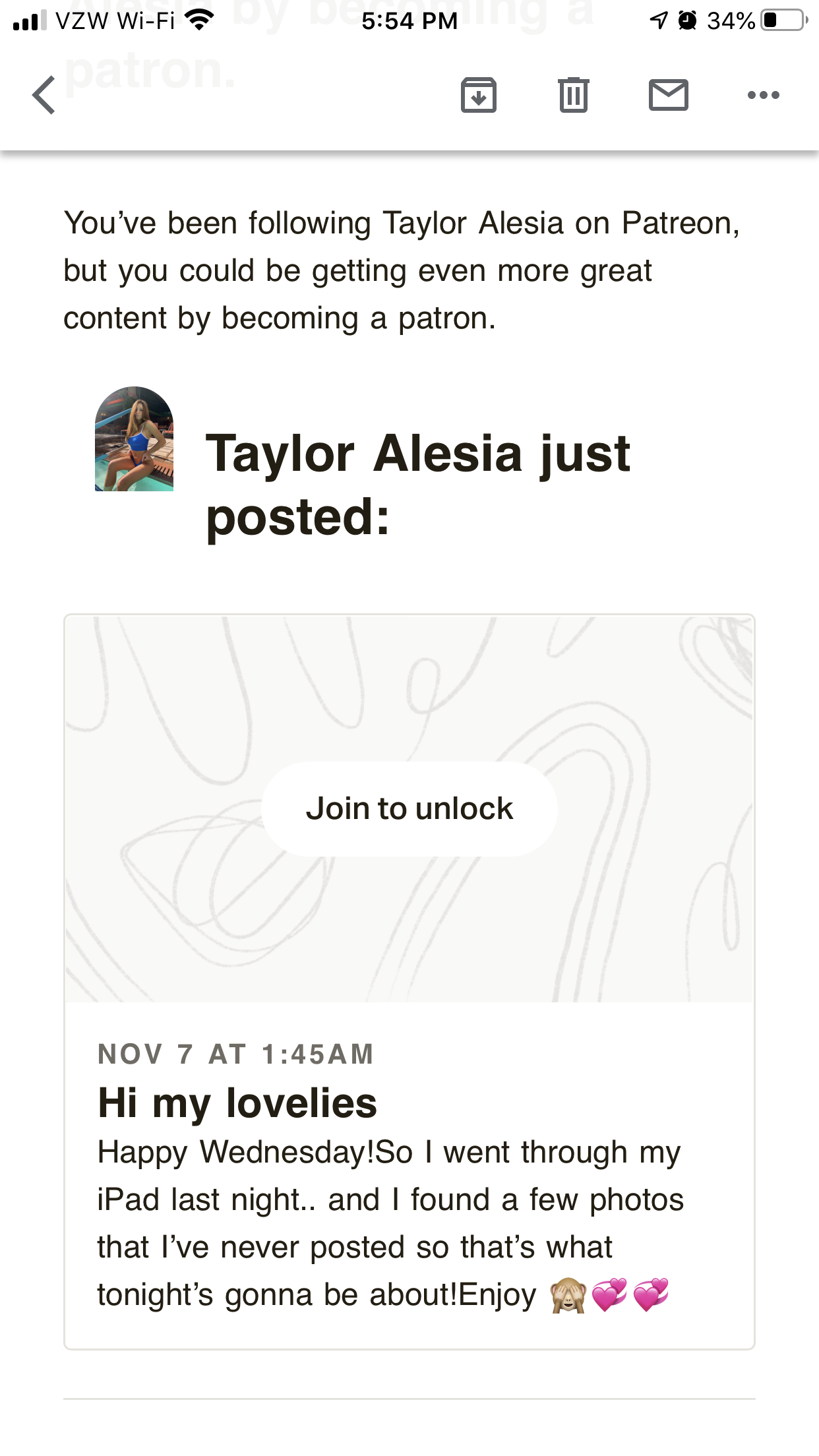The width and height of the screenshot is (819, 1456).
Task: Archive this Patreon email
Action: click(479, 94)
